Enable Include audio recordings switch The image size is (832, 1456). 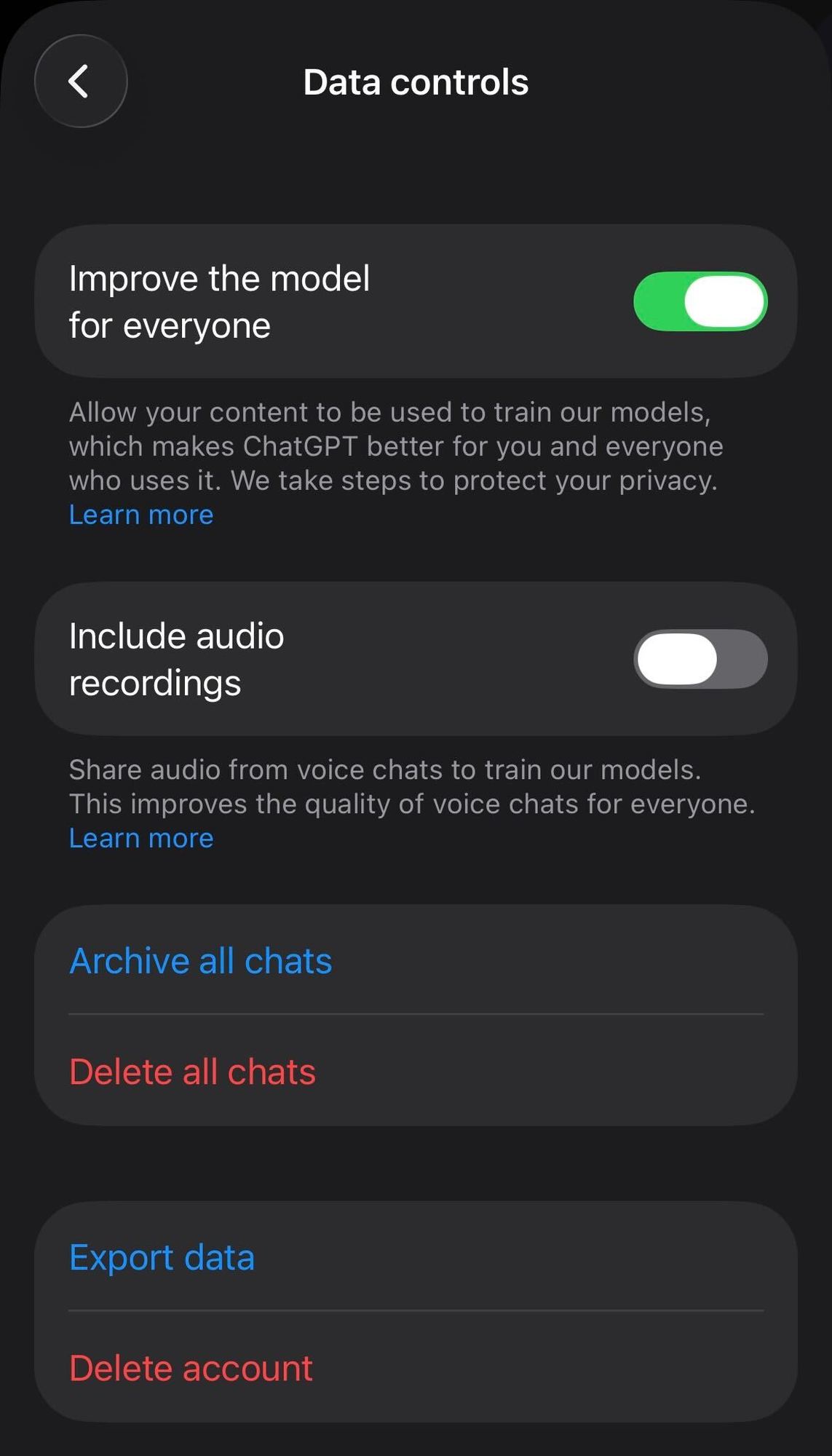[700, 659]
